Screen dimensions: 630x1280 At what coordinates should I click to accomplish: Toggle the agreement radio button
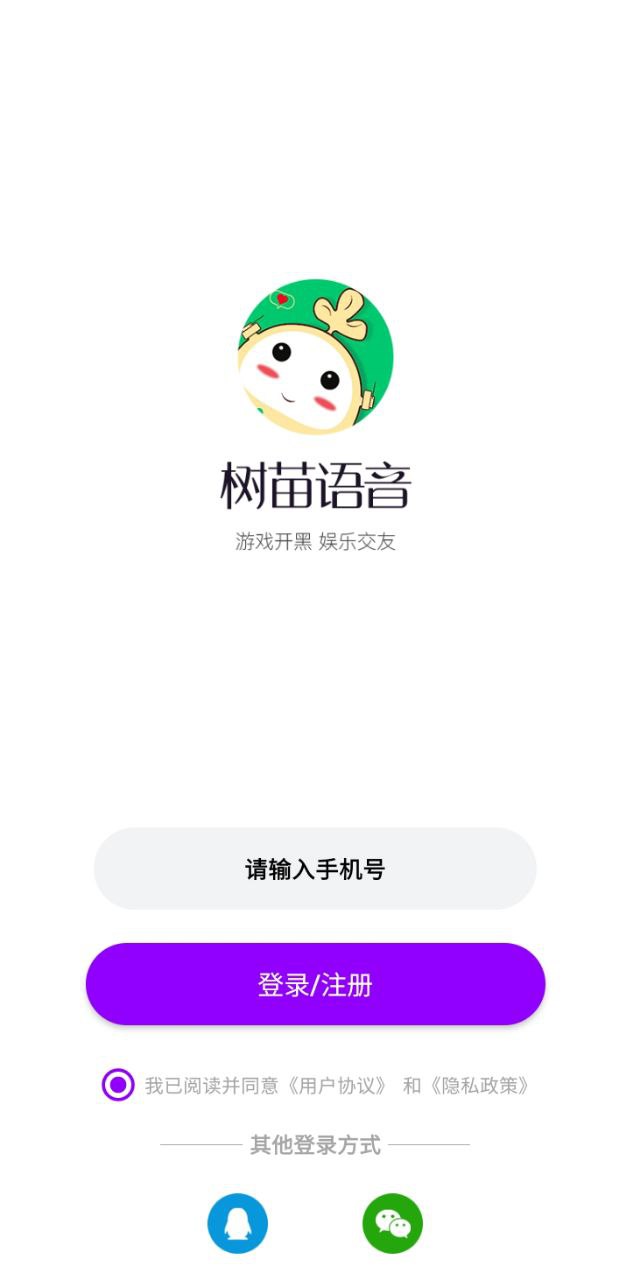[x=118, y=1085]
